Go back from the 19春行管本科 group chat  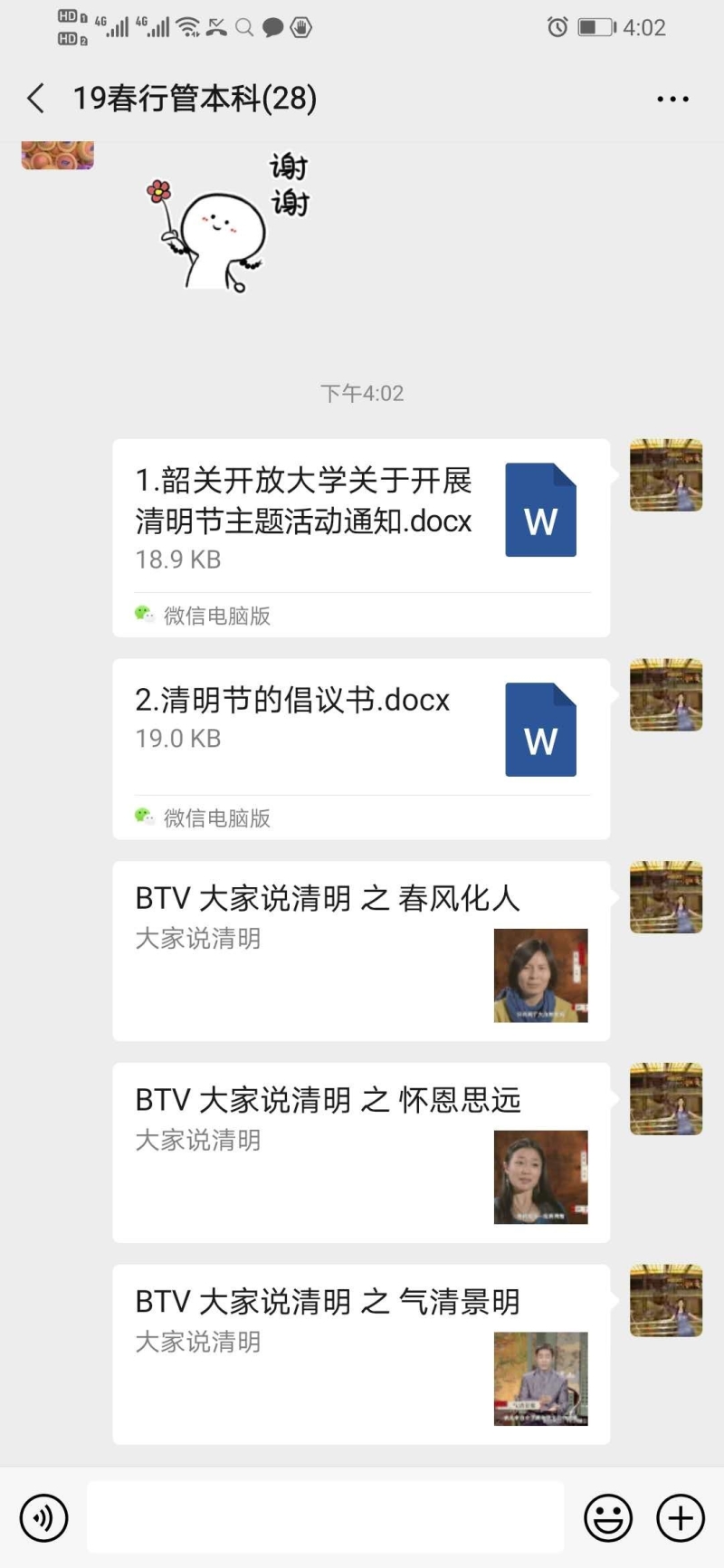point(36,98)
